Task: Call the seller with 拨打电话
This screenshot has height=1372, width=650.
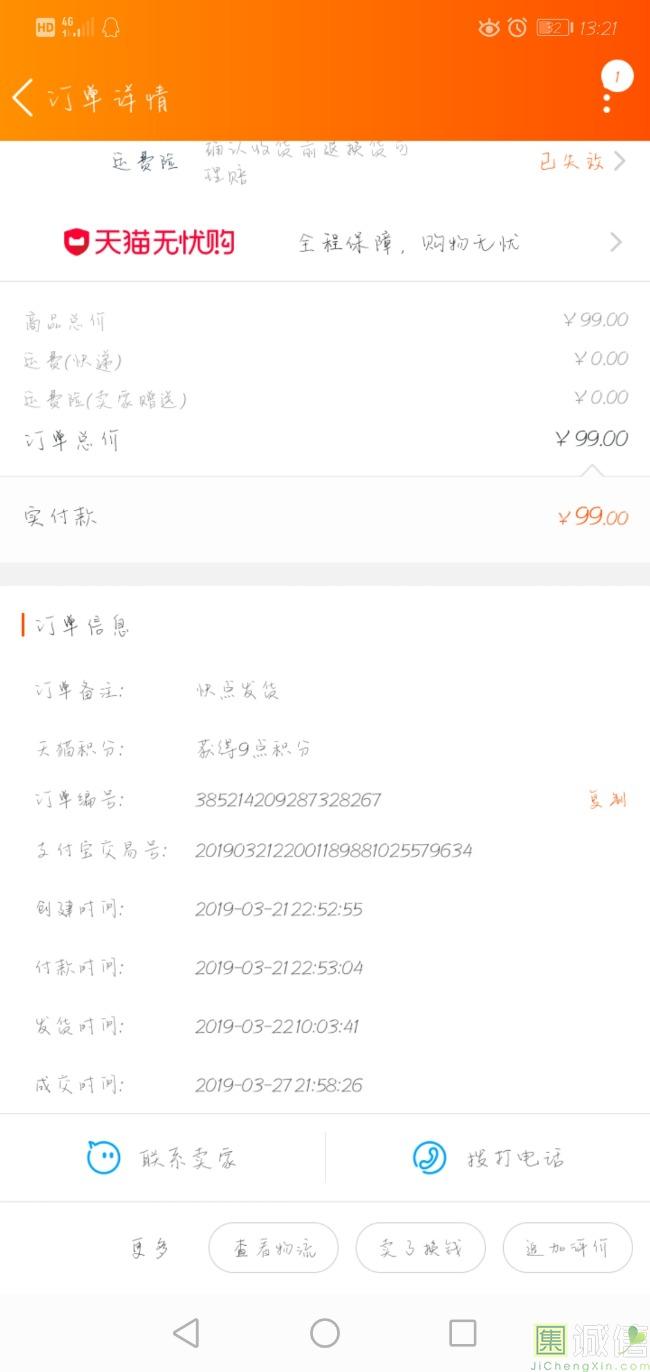Action: pyautogui.click(x=489, y=1159)
